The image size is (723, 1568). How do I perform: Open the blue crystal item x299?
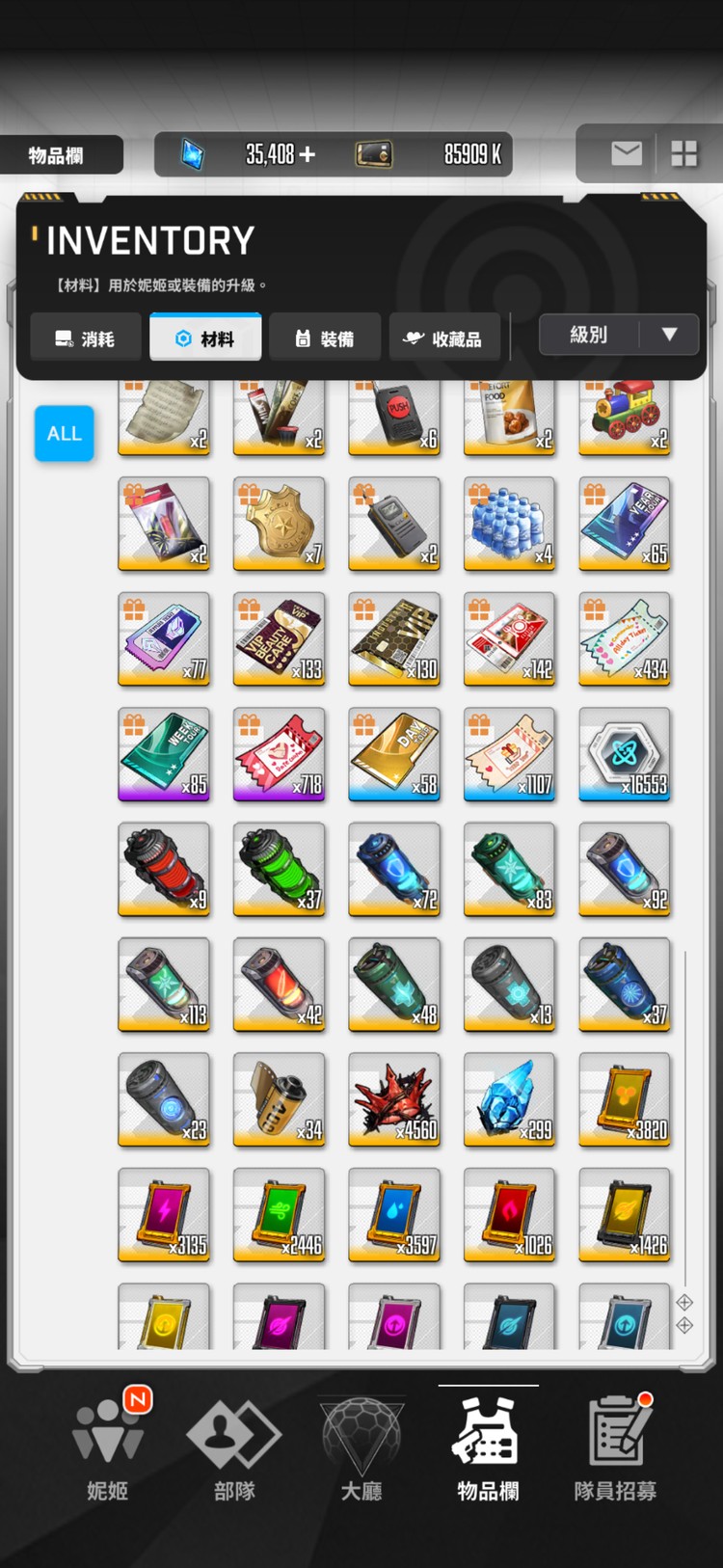pos(510,1099)
